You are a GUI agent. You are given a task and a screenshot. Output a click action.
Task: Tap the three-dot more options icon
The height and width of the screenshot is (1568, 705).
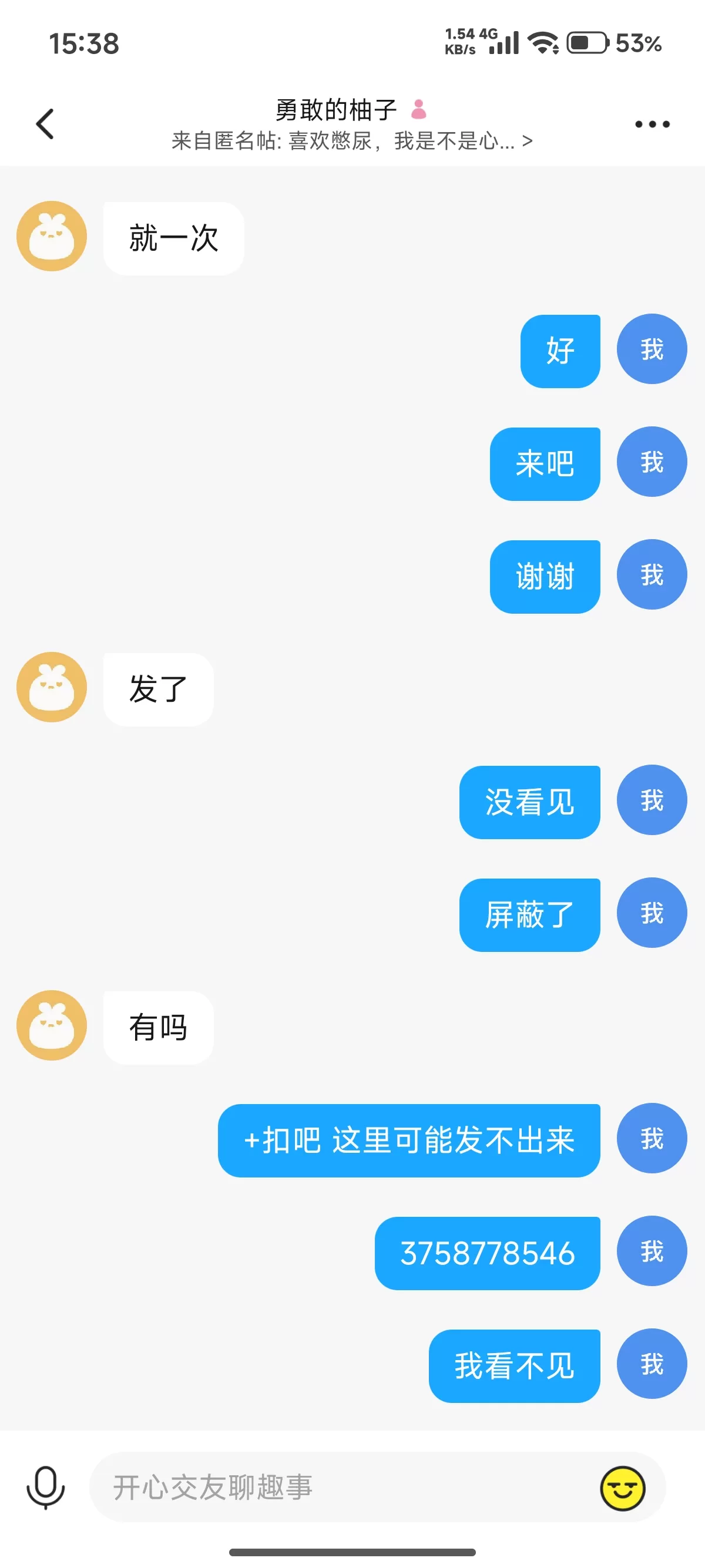(651, 123)
